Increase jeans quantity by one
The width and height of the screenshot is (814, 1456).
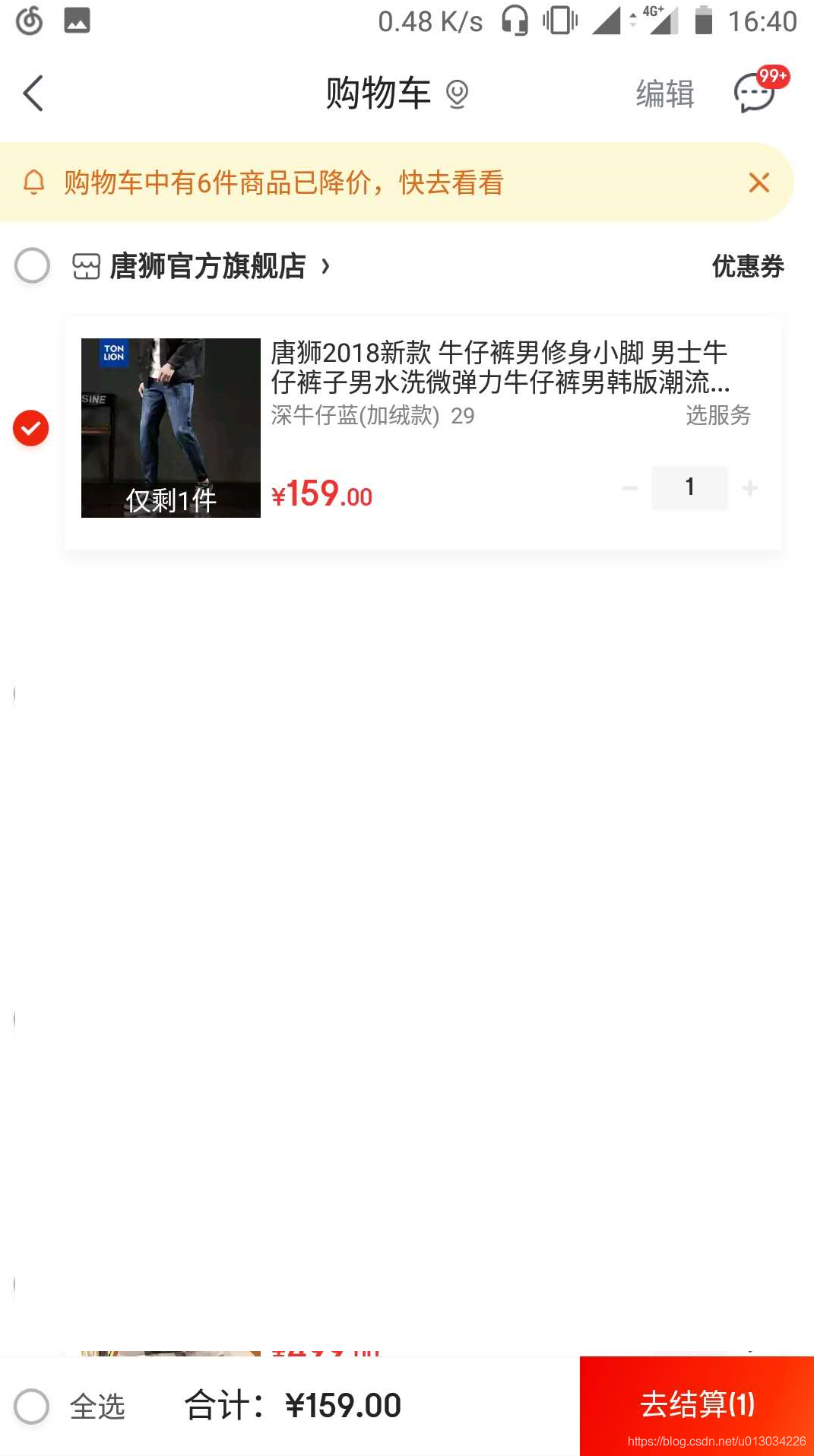[750, 488]
